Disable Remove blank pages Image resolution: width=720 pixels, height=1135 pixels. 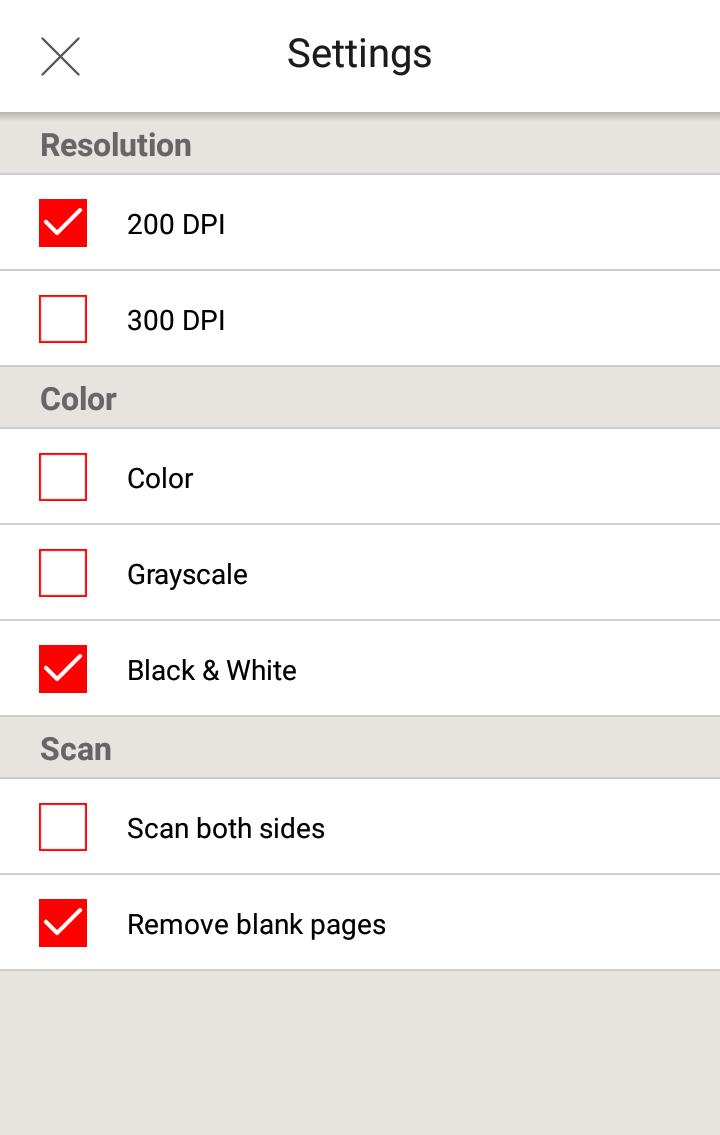click(x=63, y=923)
